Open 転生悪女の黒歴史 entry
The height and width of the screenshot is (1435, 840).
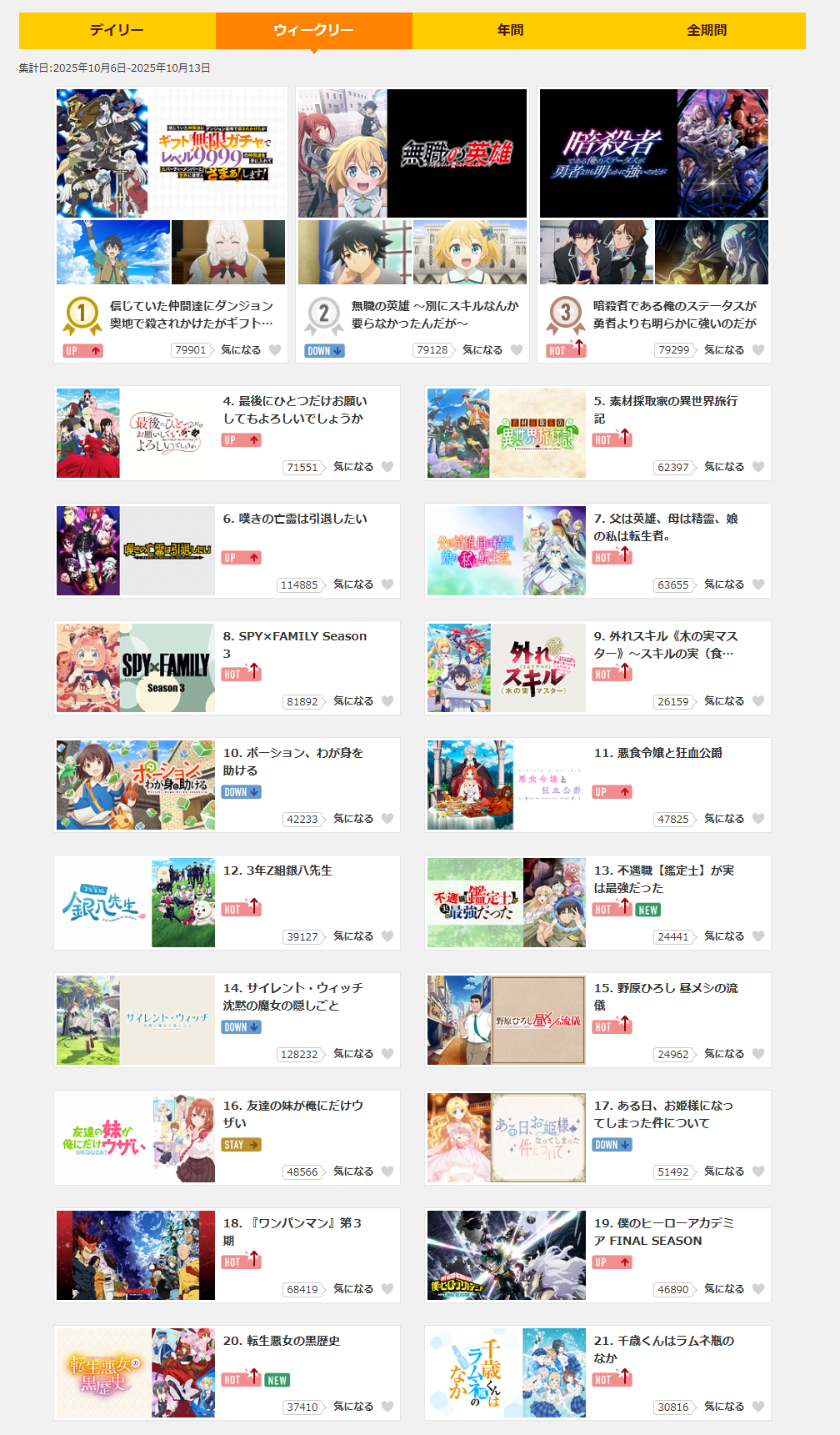pos(281,1341)
